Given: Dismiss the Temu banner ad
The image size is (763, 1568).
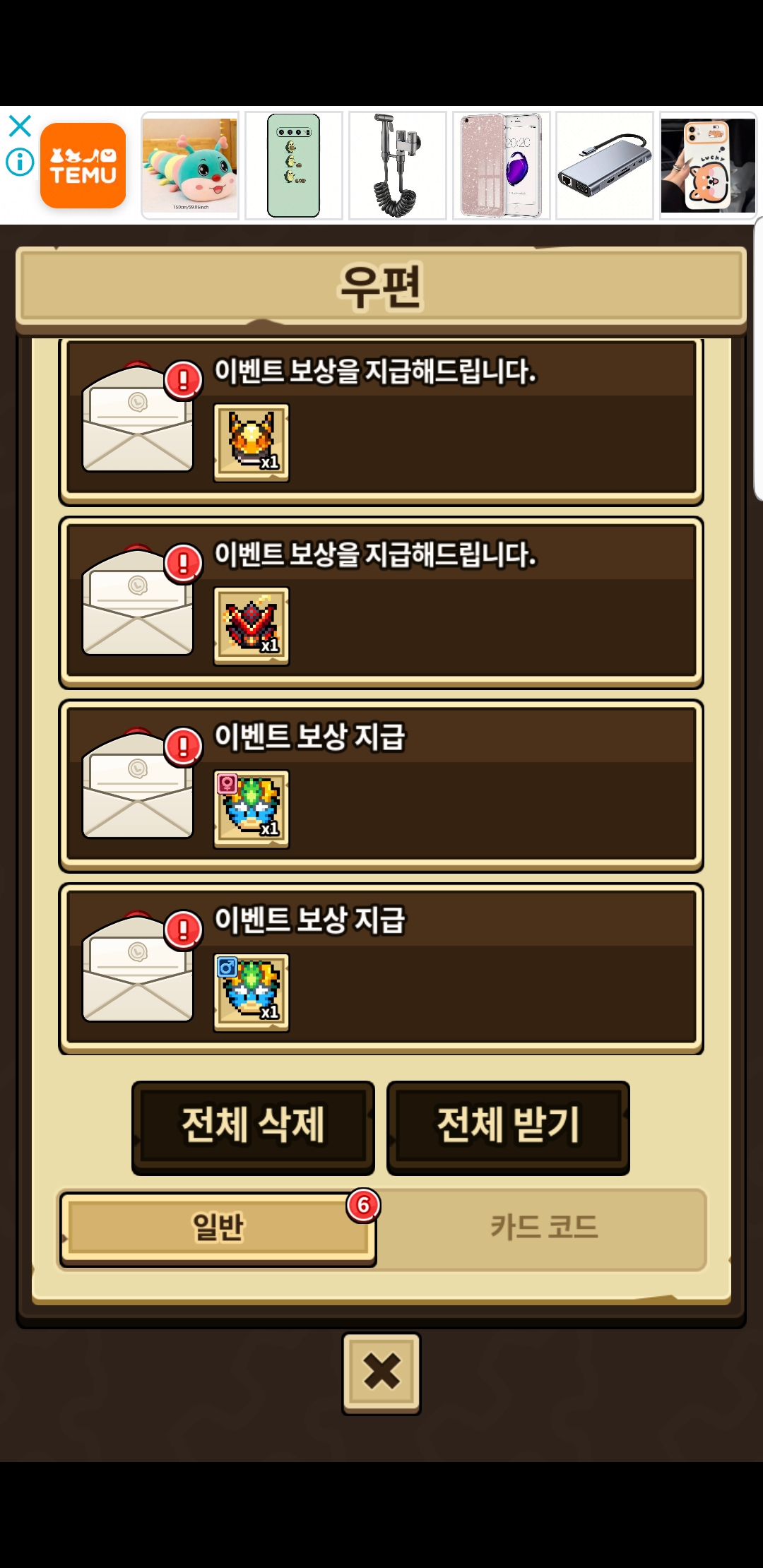Looking at the screenshot, I should [x=20, y=126].
